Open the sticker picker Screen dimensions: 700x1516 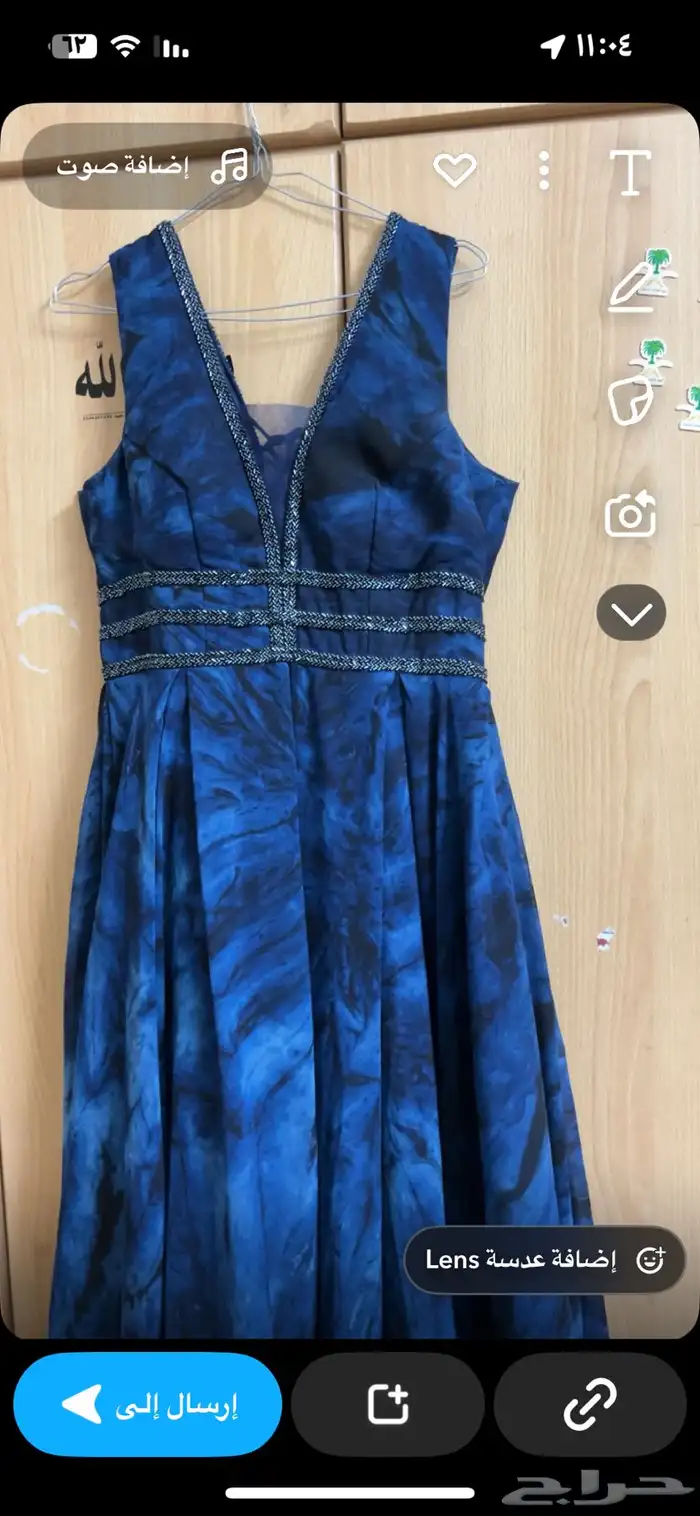click(x=631, y=398)
